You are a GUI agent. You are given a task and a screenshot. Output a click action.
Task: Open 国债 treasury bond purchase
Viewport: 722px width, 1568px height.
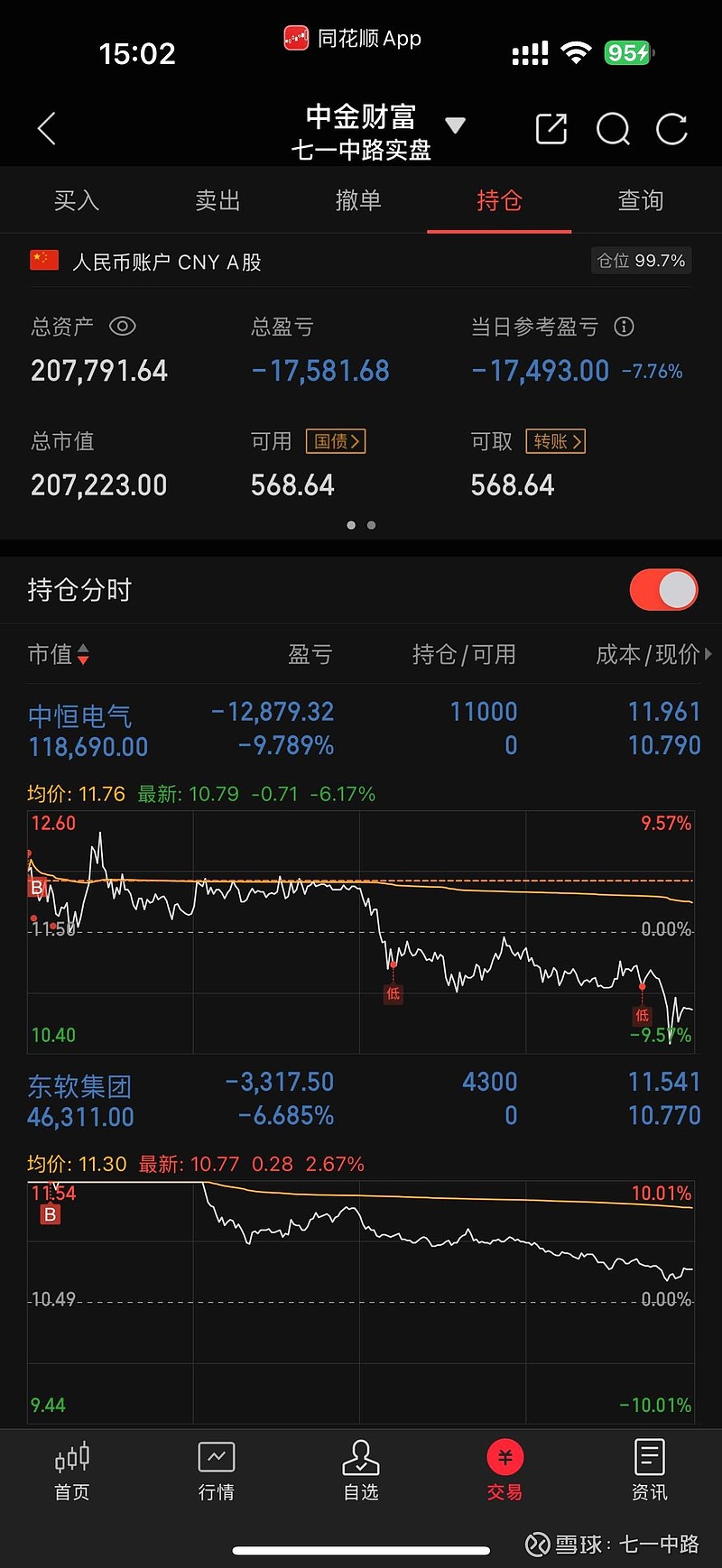335,441
